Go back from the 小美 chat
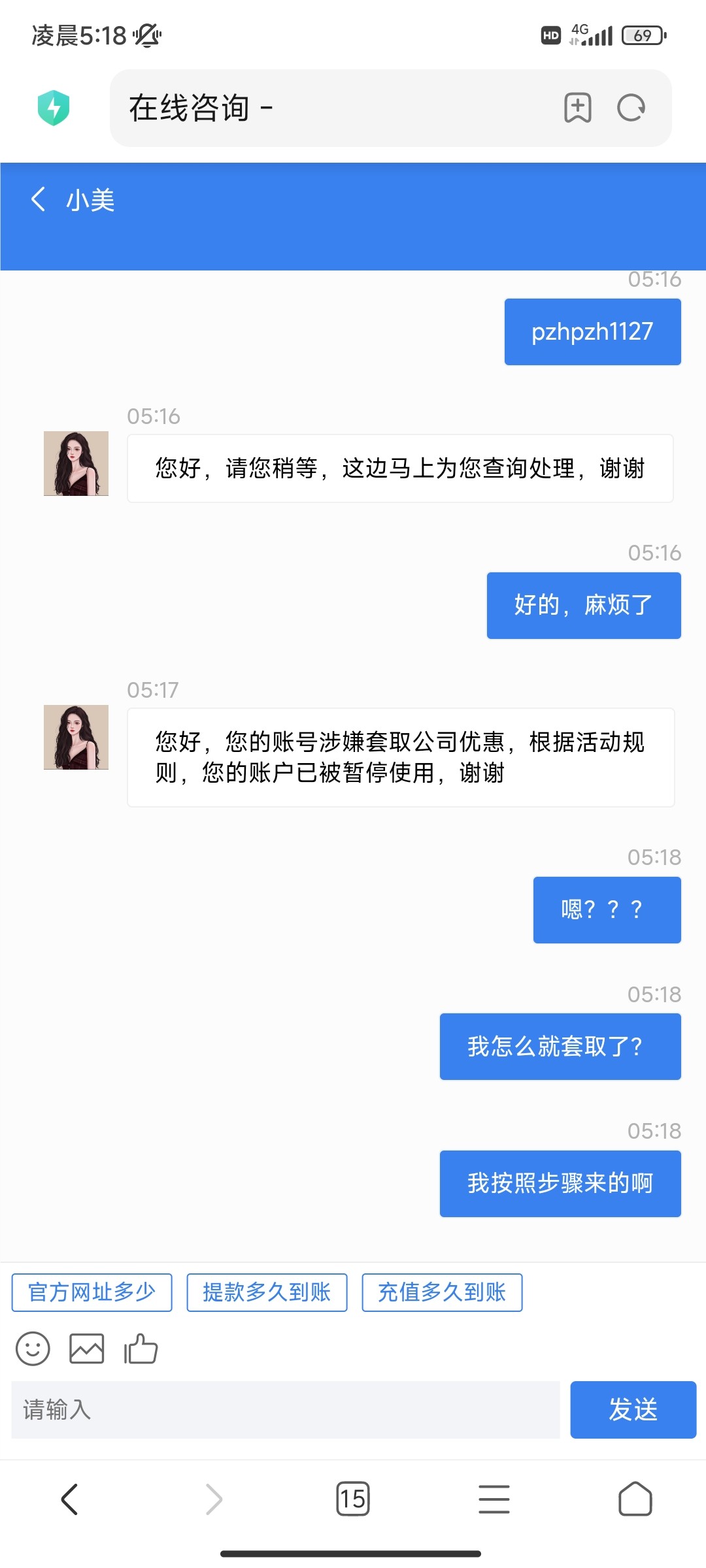 pos(39,199)
